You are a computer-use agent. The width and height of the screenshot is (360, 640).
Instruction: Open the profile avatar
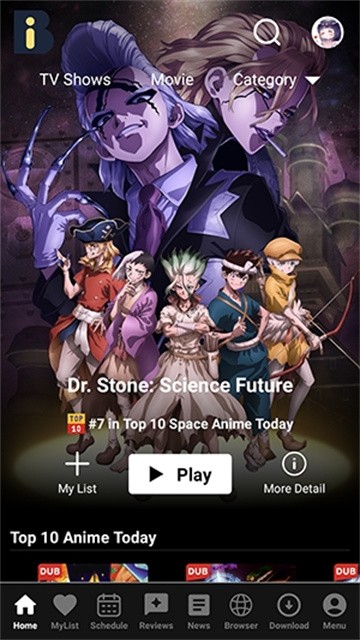pos(327,32)
